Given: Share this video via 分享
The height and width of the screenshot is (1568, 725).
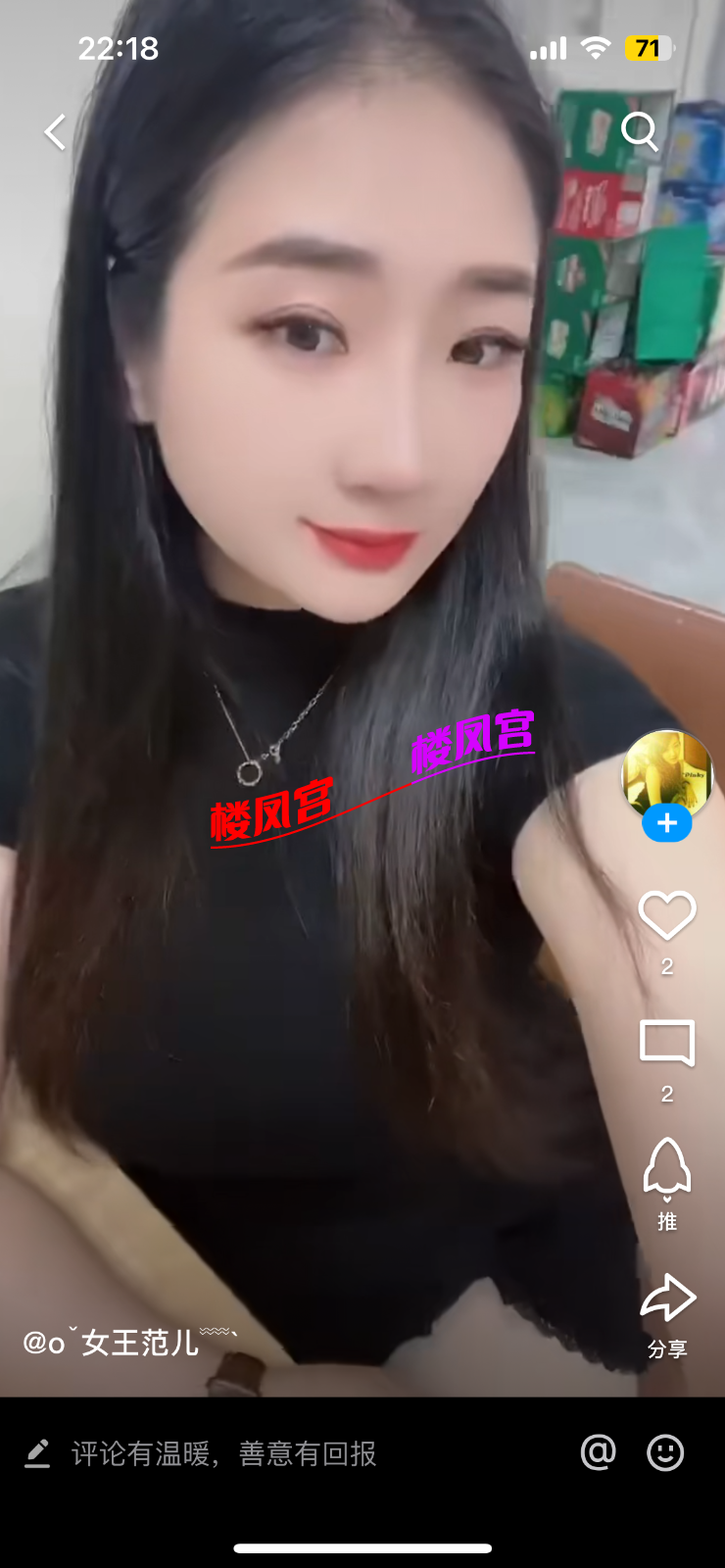Looking at the screenshot, I should pyautogui.click(x=667, y=1298).
